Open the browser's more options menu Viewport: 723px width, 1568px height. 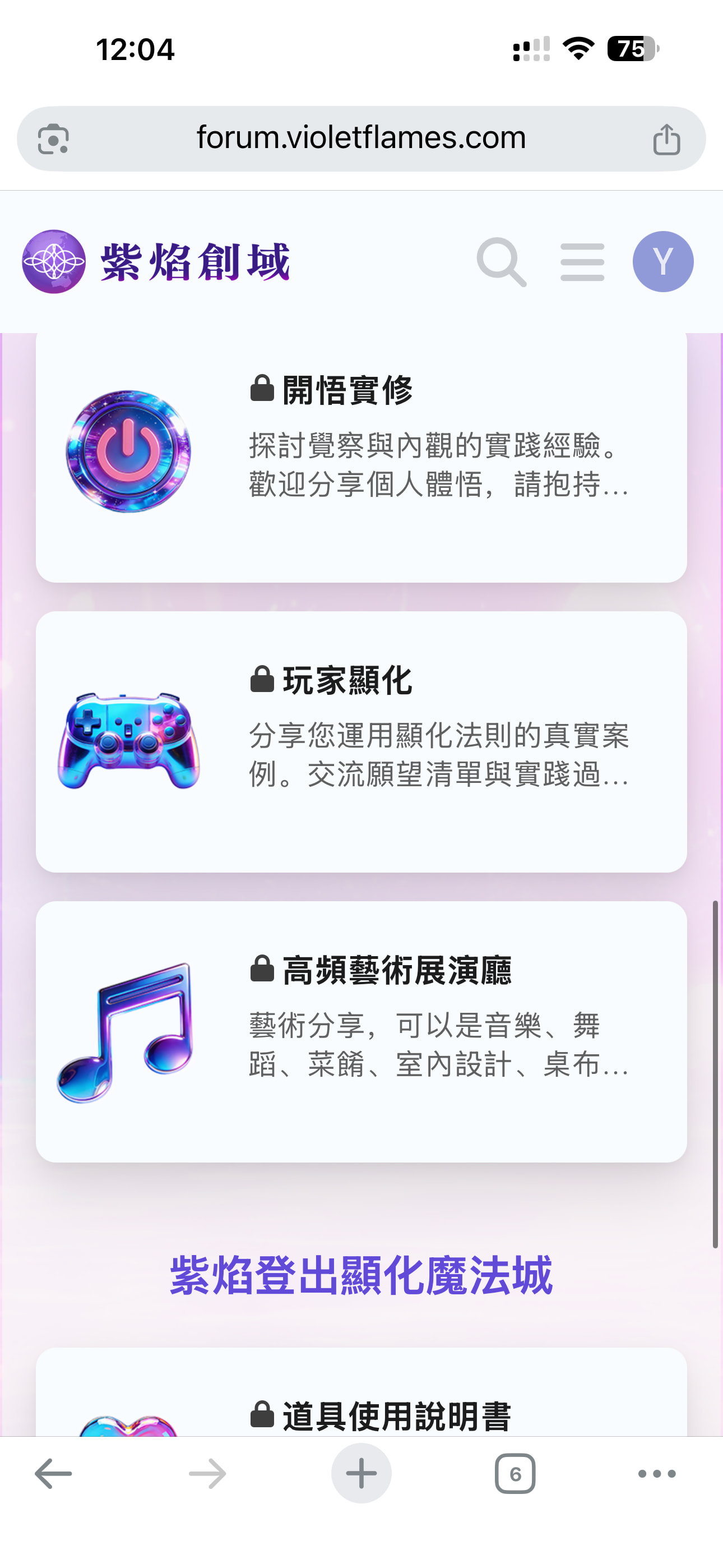(657, 1474)
